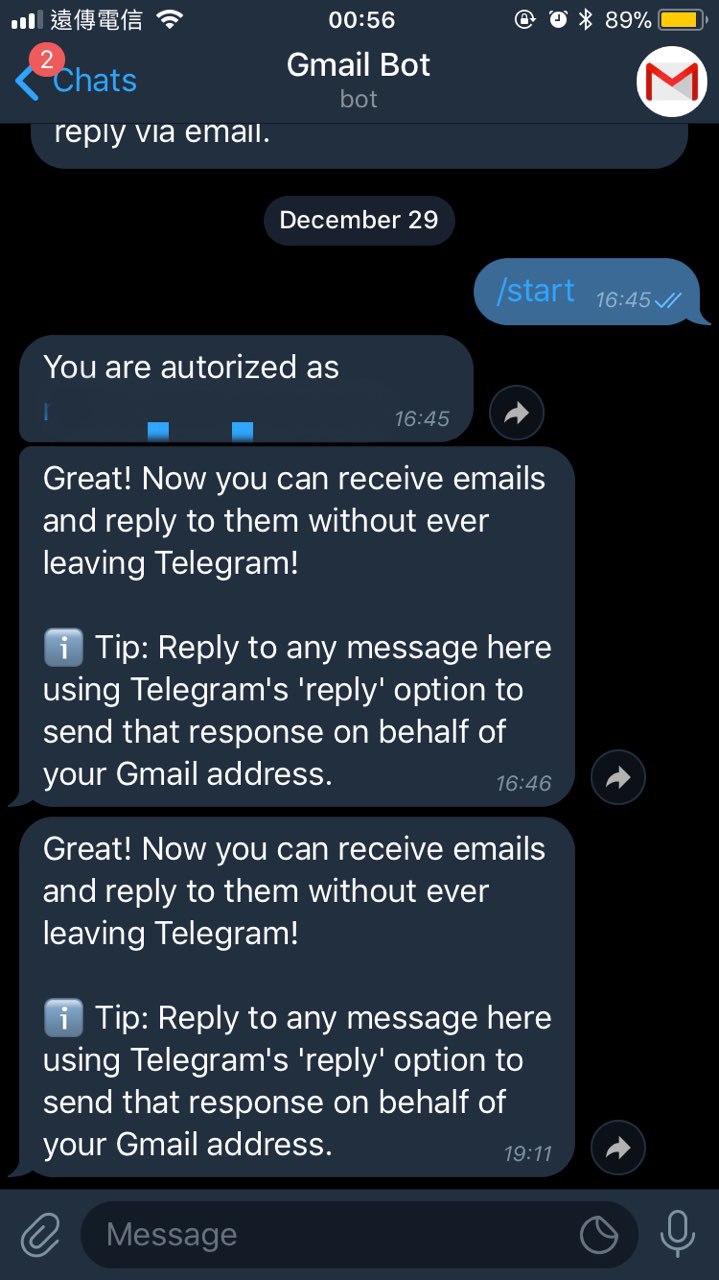
Task: Tap the microphone to record voice
Action: 677,1235
